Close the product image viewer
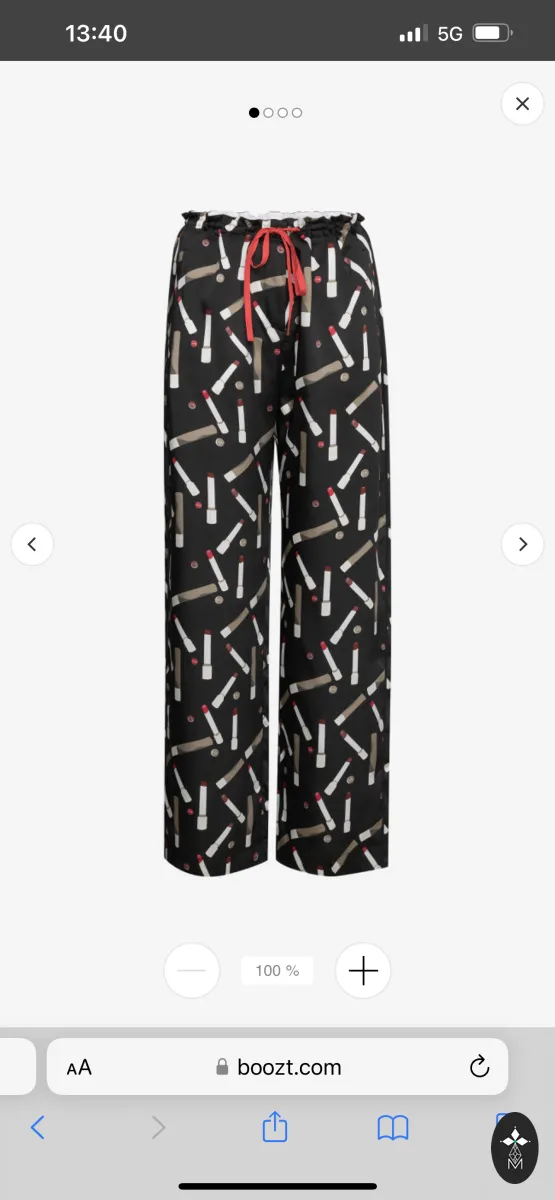 coord(522,103)
